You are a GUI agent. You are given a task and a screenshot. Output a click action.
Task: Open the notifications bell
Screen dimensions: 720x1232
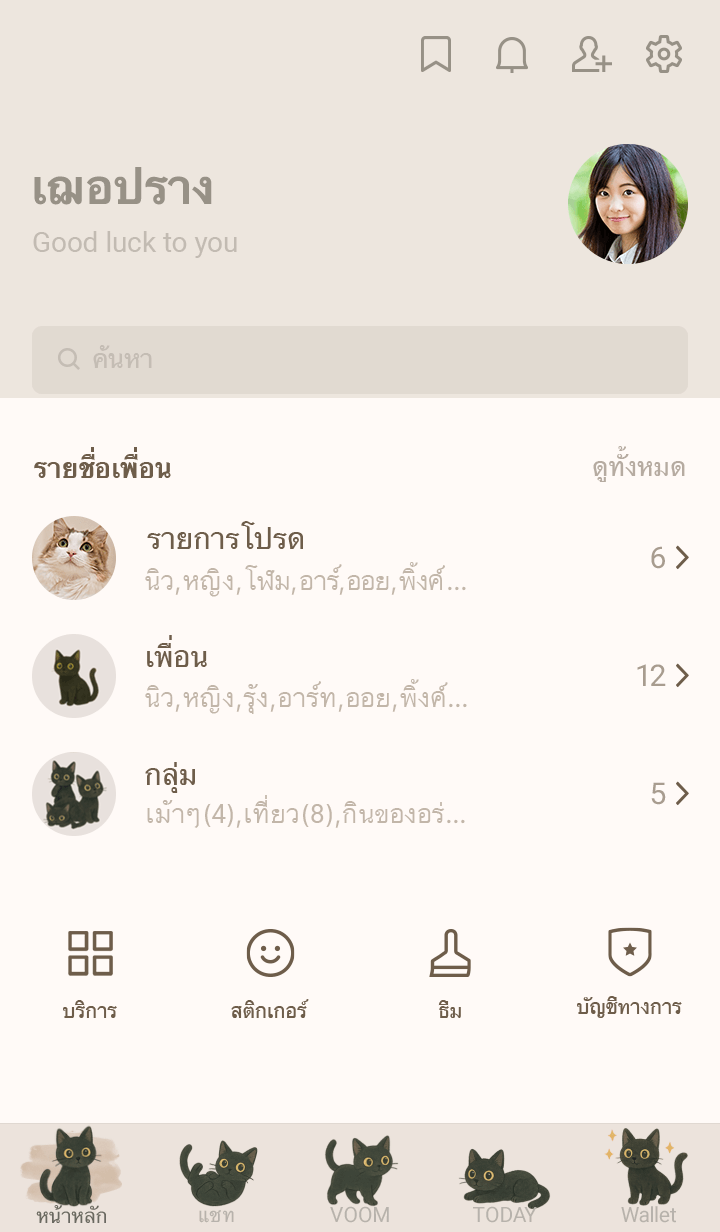point(512,55)
